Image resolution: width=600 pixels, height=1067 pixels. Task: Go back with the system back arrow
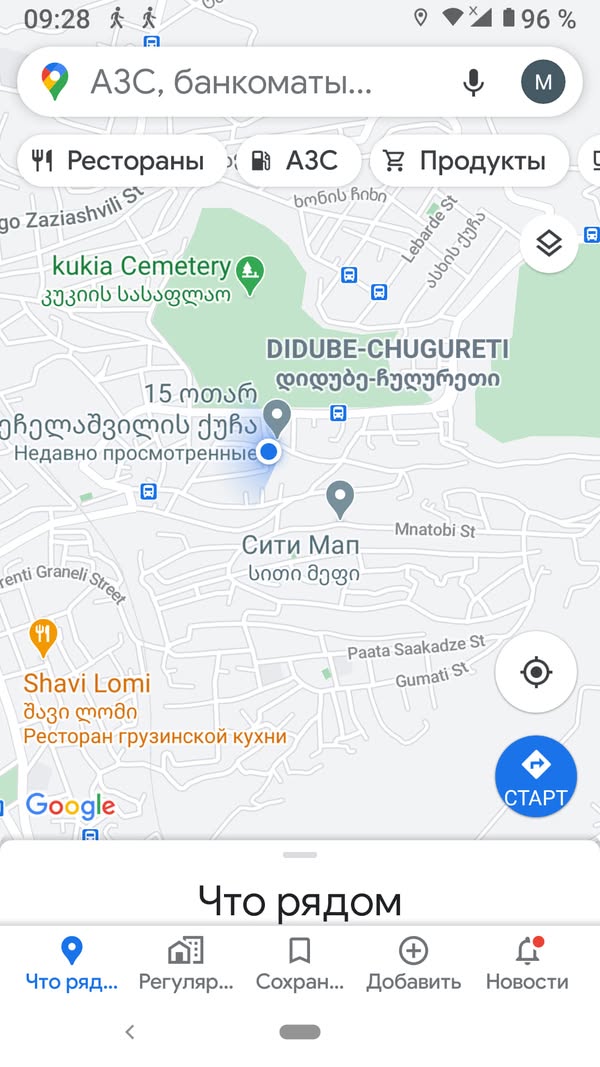coord(130,1032)
